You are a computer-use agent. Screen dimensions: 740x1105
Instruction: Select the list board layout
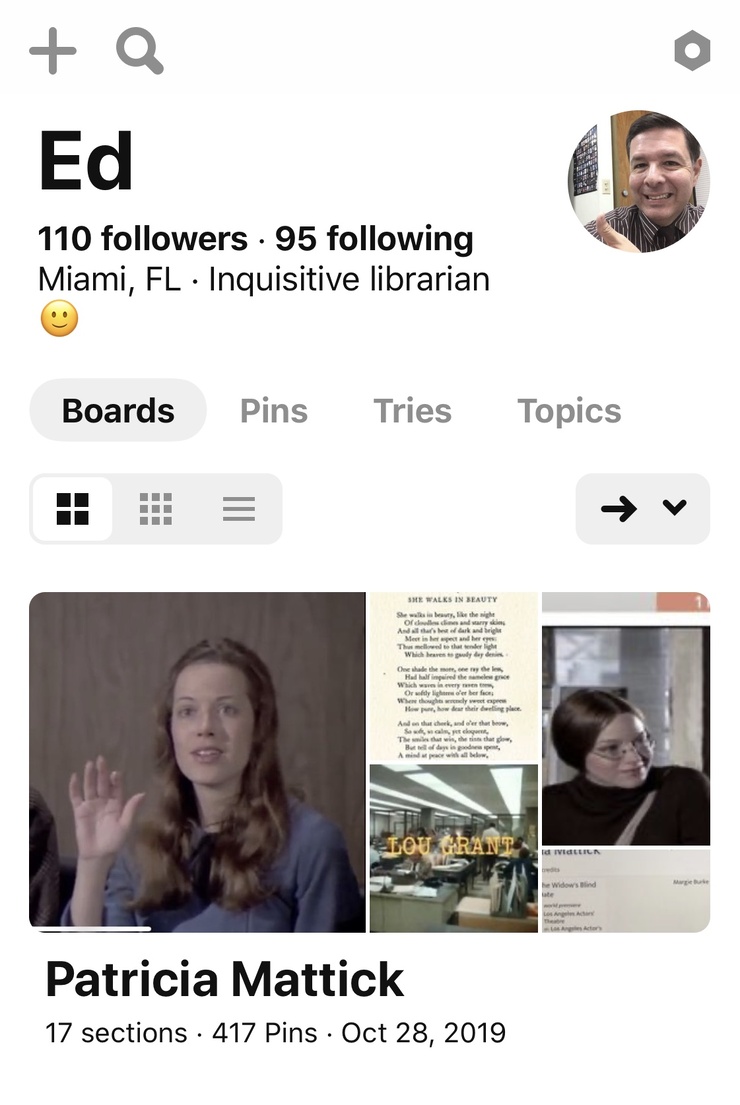coord(238,509)
